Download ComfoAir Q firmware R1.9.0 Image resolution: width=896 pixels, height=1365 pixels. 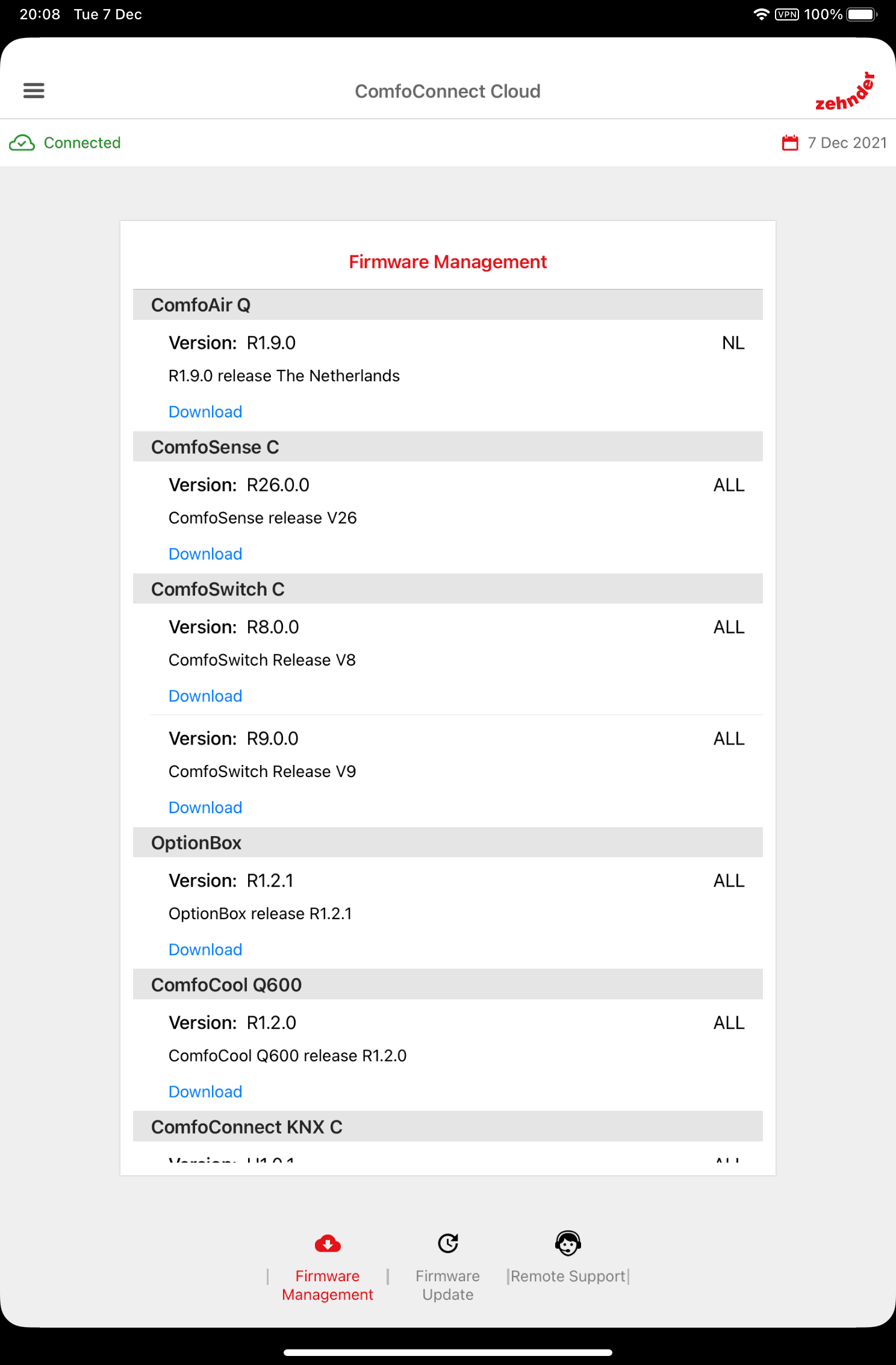(x=205, y=412)
